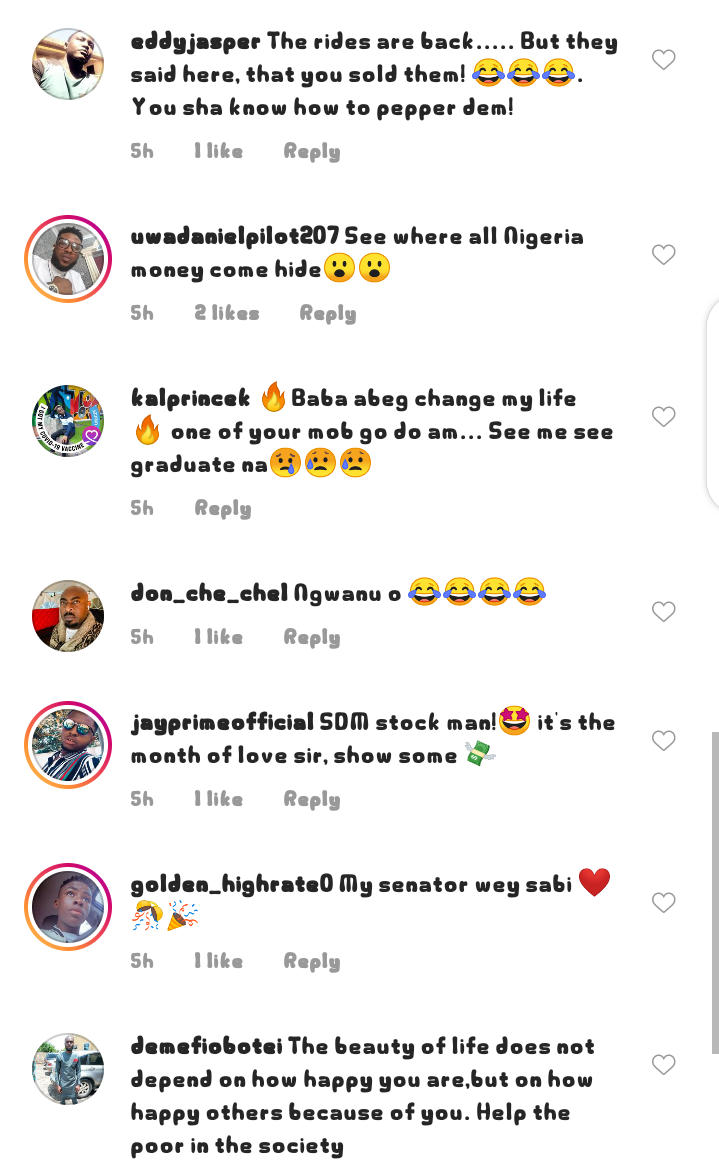Reply to kalprincek's comment
The height and width of the screenshot is (1176, 719).
click(222, 508)
